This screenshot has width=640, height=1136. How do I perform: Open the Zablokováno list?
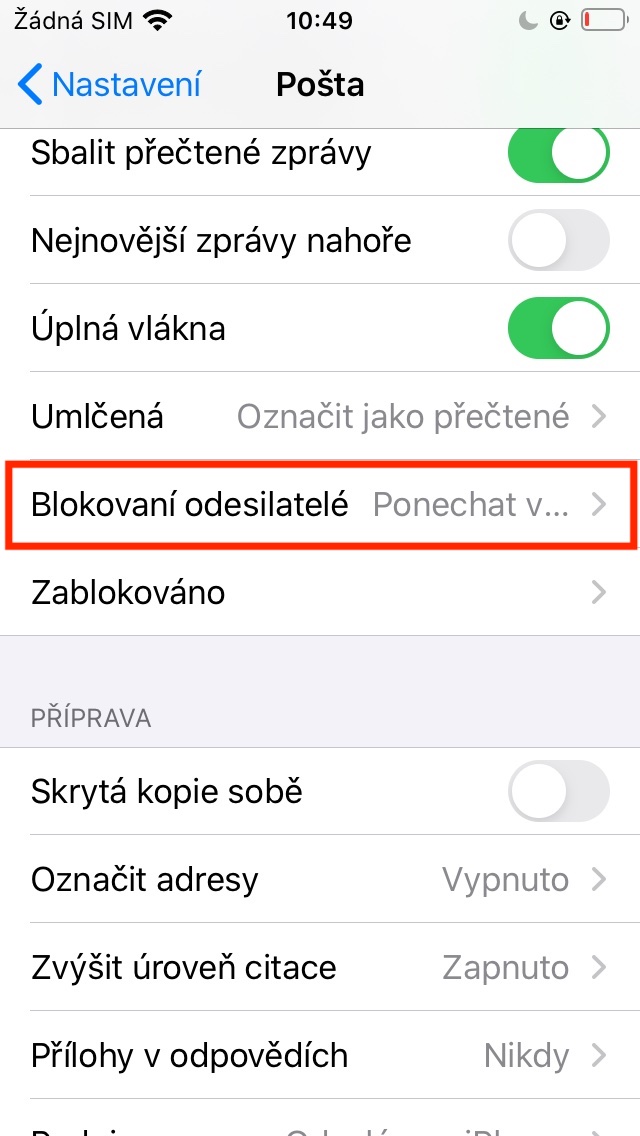[x=320, y=593]
